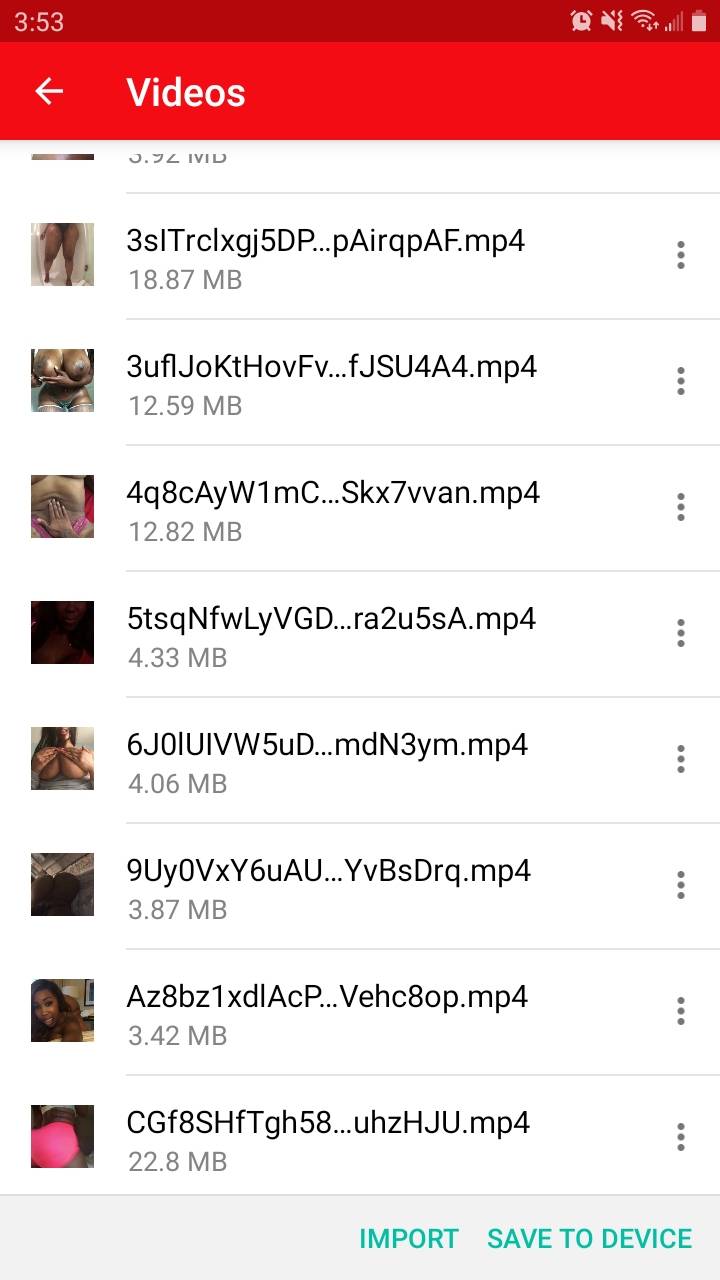This screenshot has height=1280, width=720.
Task: Tap the IMPORT button
Action: [x=408, y=1238]
